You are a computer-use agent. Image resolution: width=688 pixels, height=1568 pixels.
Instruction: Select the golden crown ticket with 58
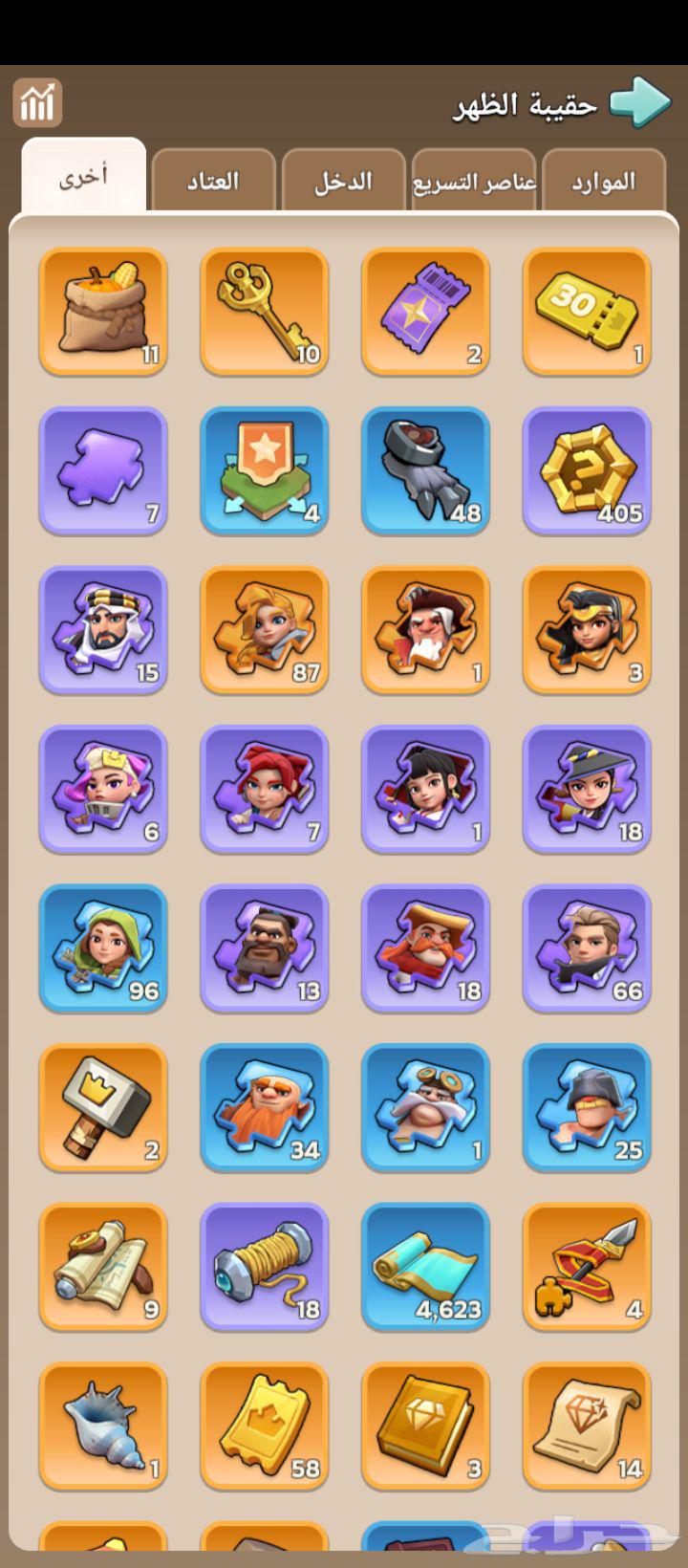point(265,1426)
